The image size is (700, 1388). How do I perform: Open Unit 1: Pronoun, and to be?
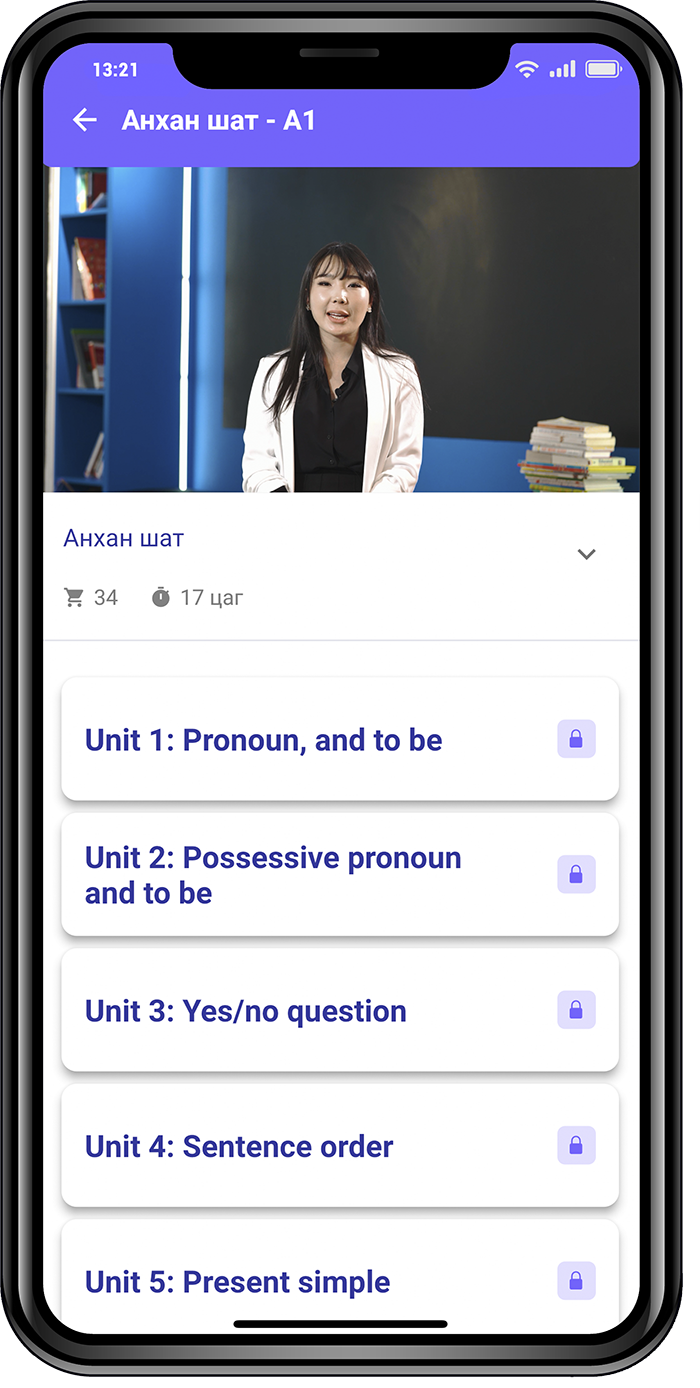tap(340, 740)
